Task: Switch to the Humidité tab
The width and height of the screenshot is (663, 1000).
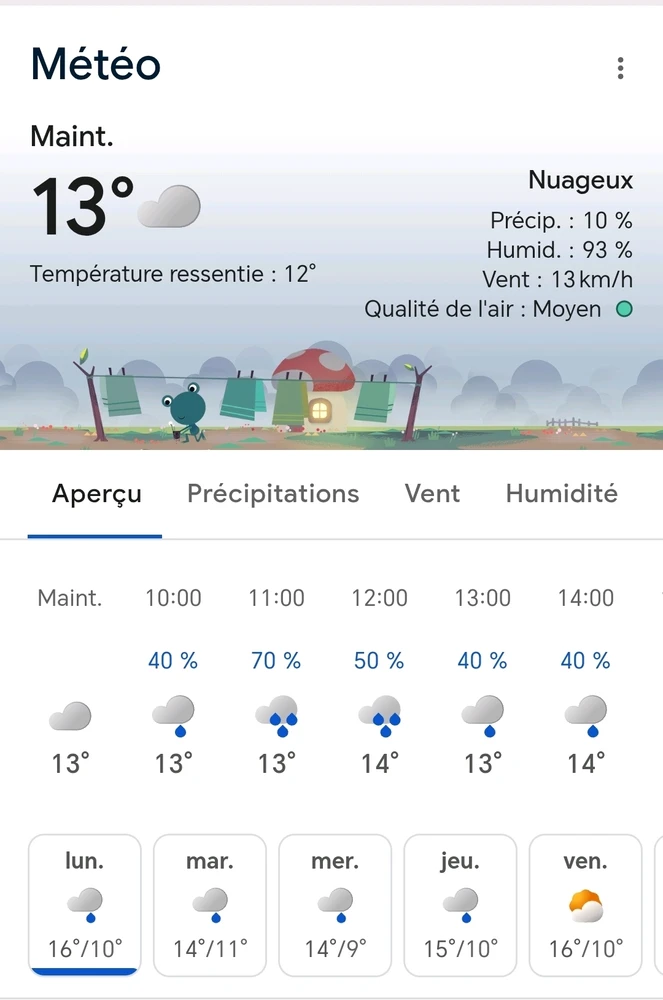Action: pos(561,493)
